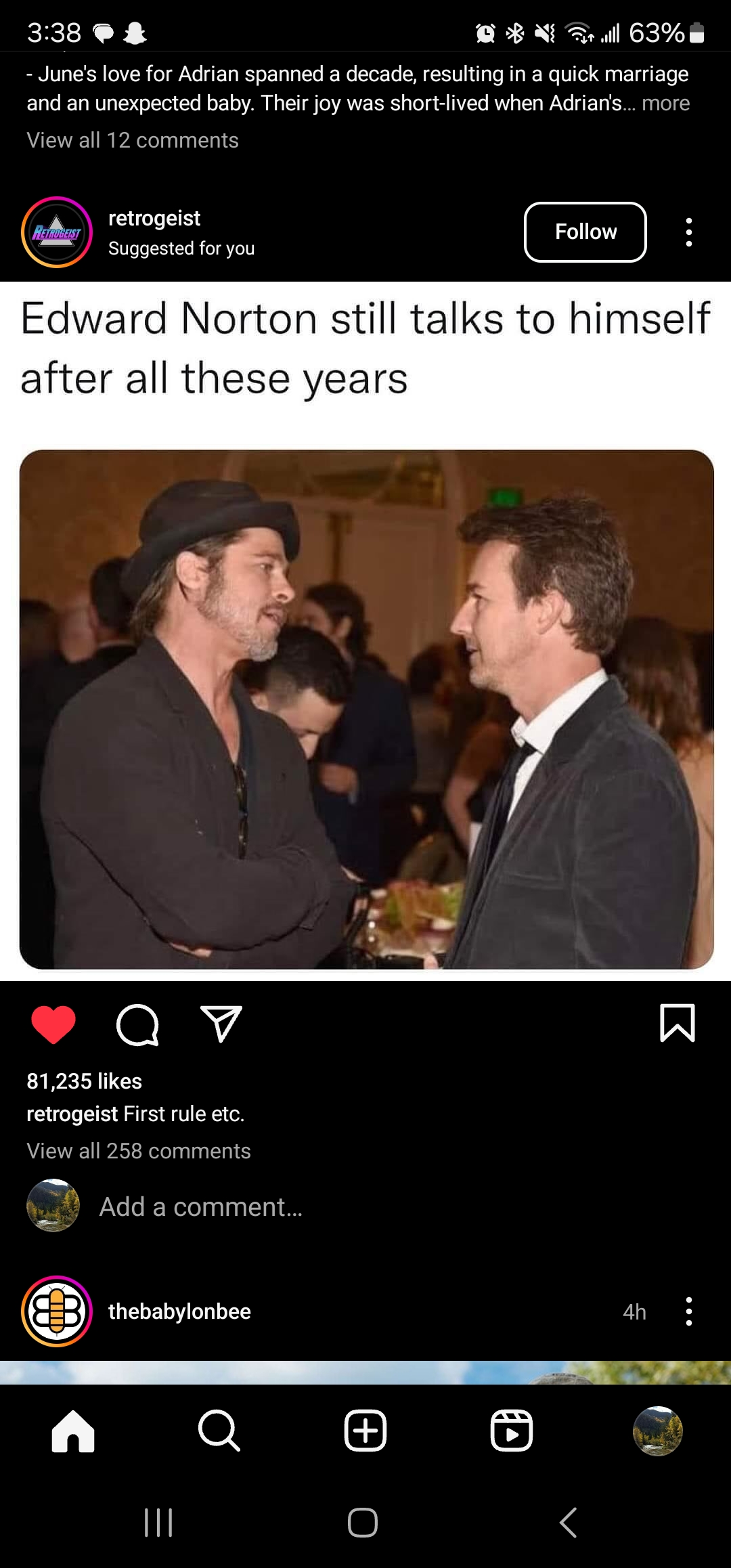The image size is (731, 1568).
Task: Go back using system navigation
Action: 569,1523
